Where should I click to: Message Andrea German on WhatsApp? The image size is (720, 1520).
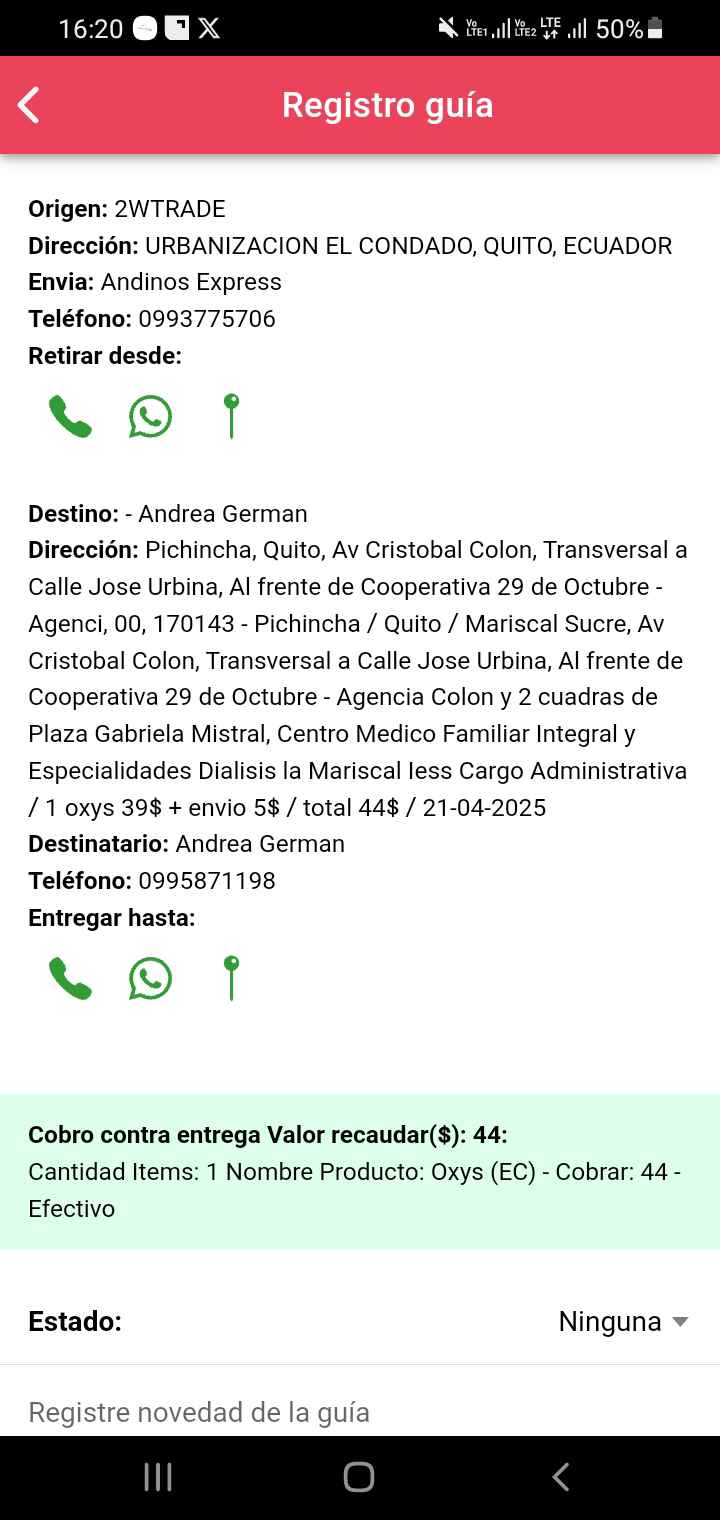pos(150,979)
